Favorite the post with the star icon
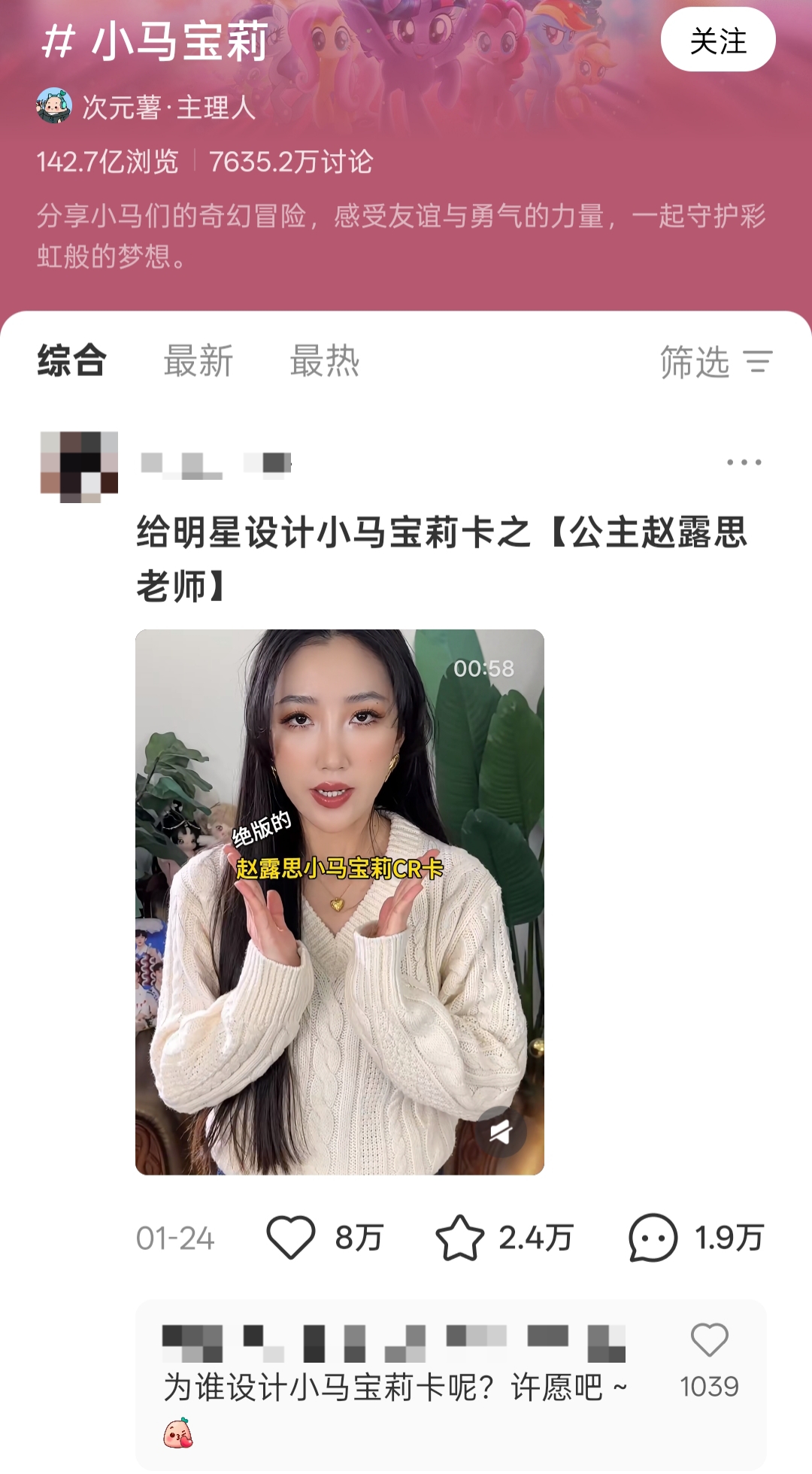 pyautogui.click(x=459, y=1237)
